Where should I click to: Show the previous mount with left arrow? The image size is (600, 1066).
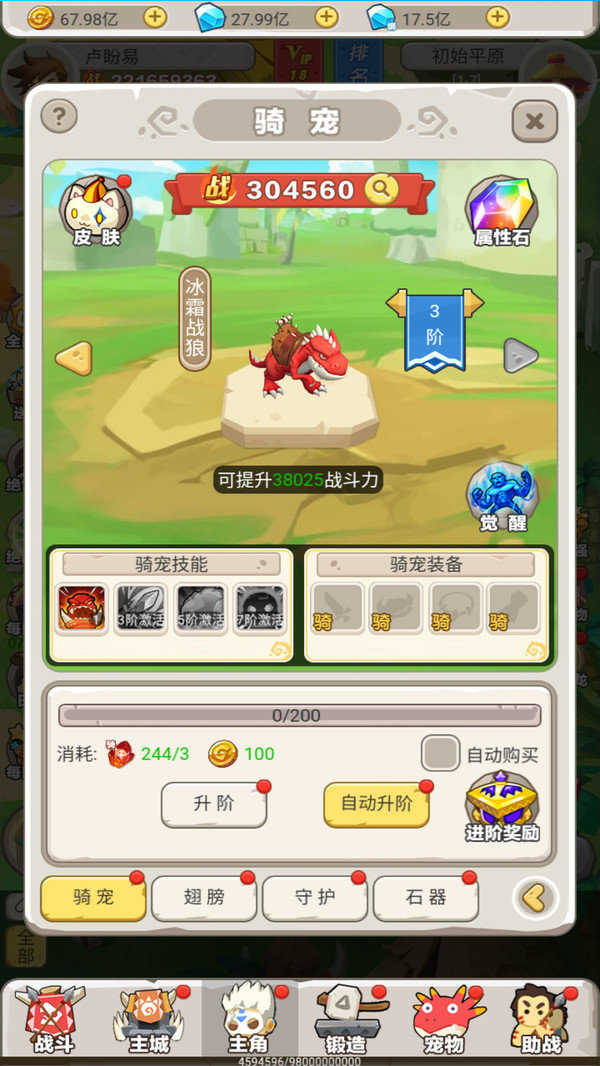74,358
